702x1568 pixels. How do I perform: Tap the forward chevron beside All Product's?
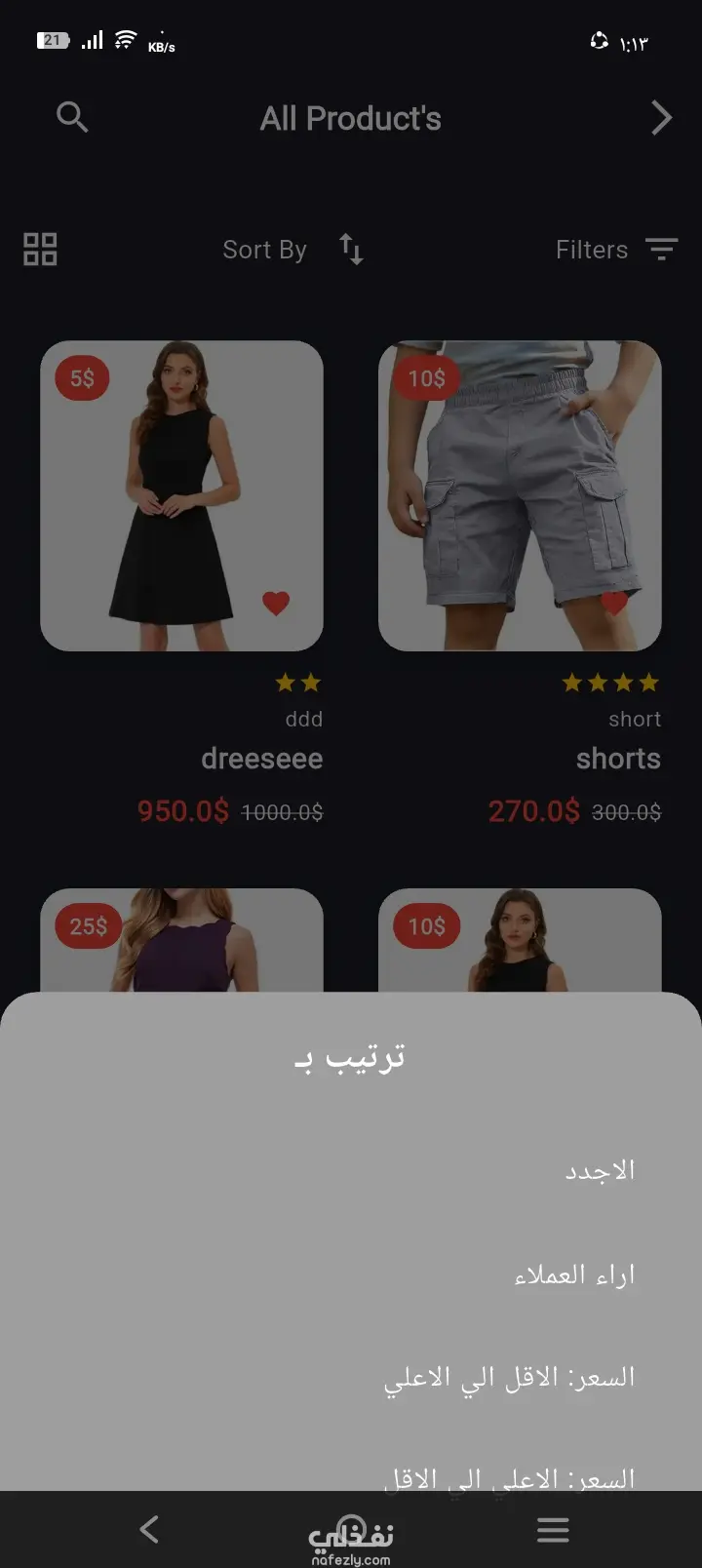coord(662,118)
